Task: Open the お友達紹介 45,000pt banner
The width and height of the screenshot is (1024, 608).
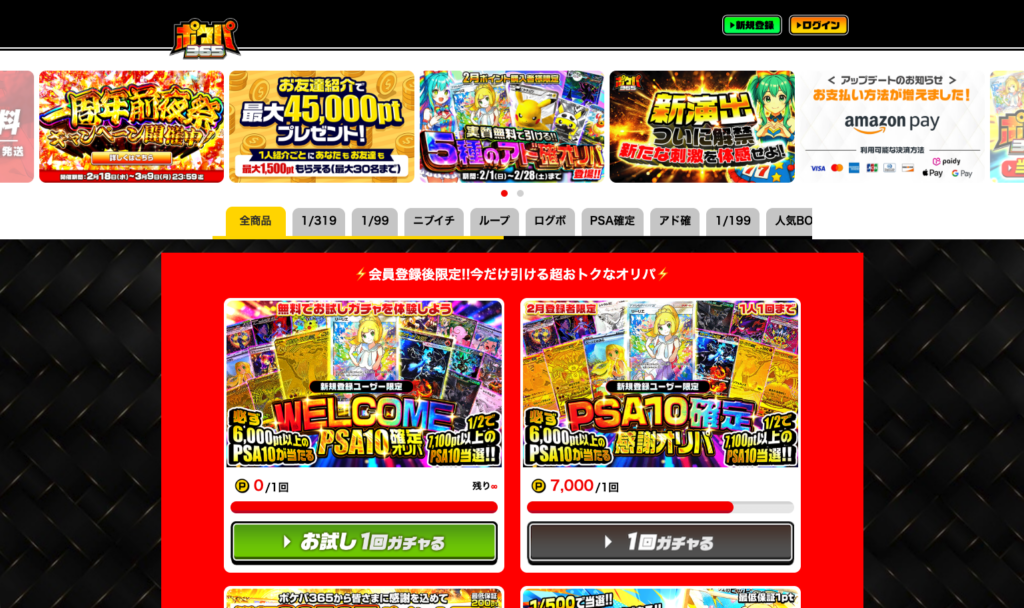Action: click(321, 126)
